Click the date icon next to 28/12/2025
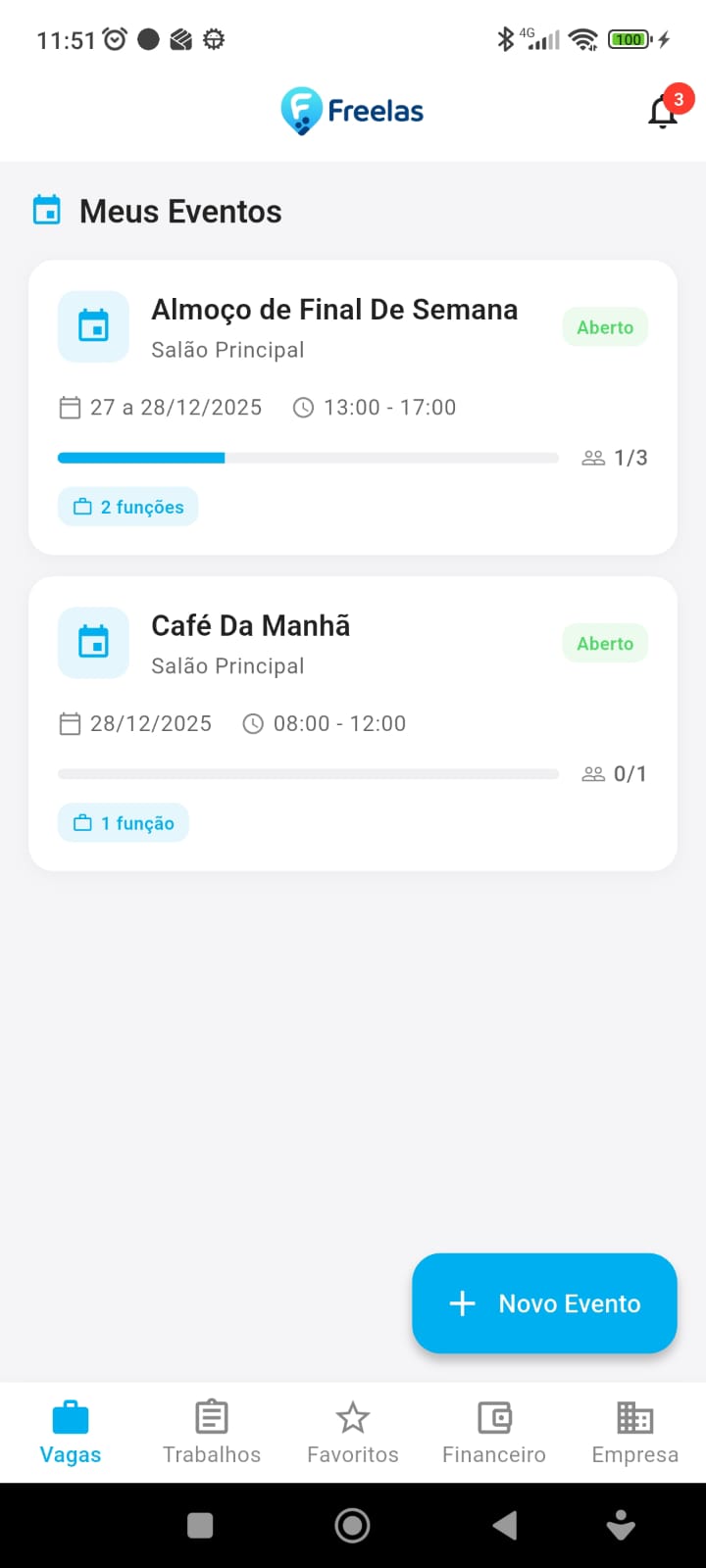The width and height of the screenshot is (706, 1568). click(70, 723)
